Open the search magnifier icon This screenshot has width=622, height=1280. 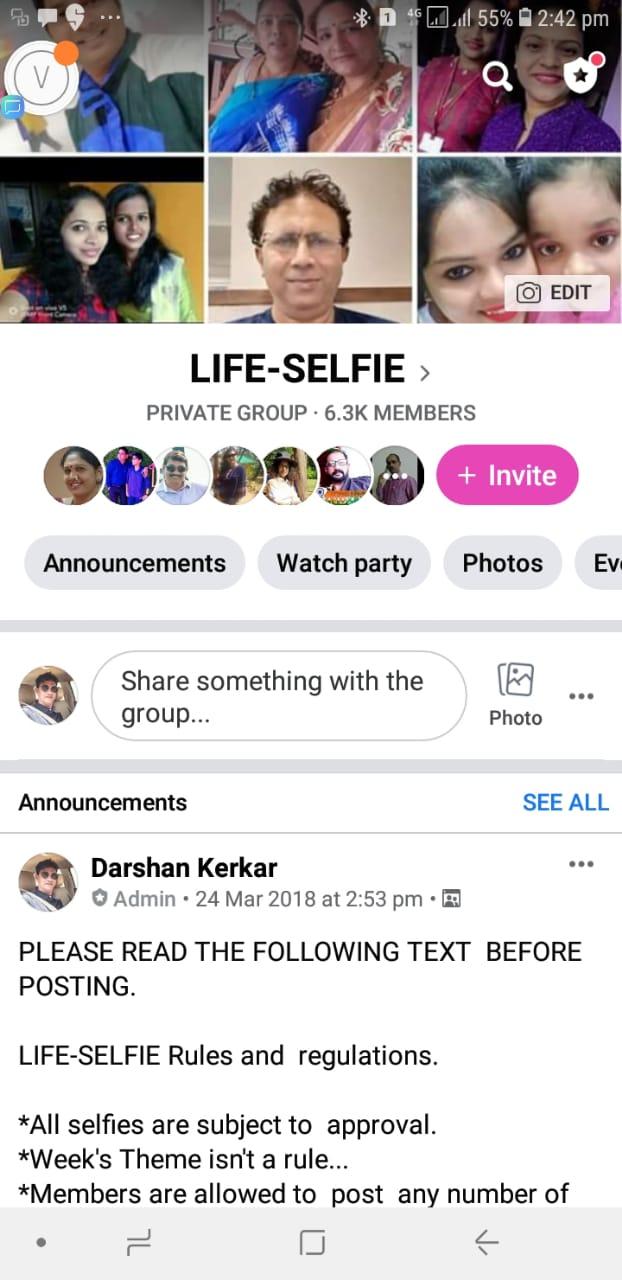[x=497, y=76]
